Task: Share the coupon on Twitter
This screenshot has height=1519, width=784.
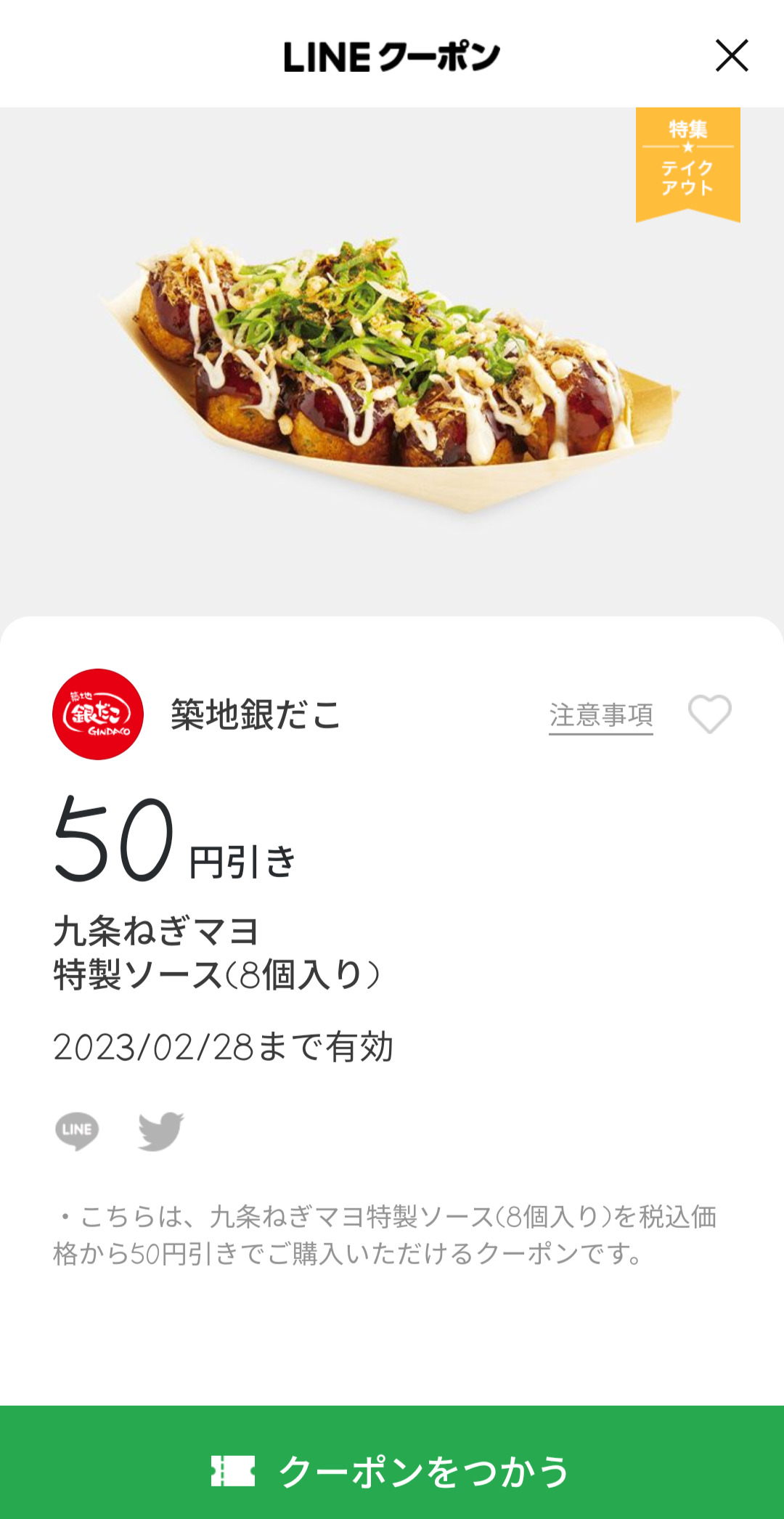Action: [x=161, y=1131]
